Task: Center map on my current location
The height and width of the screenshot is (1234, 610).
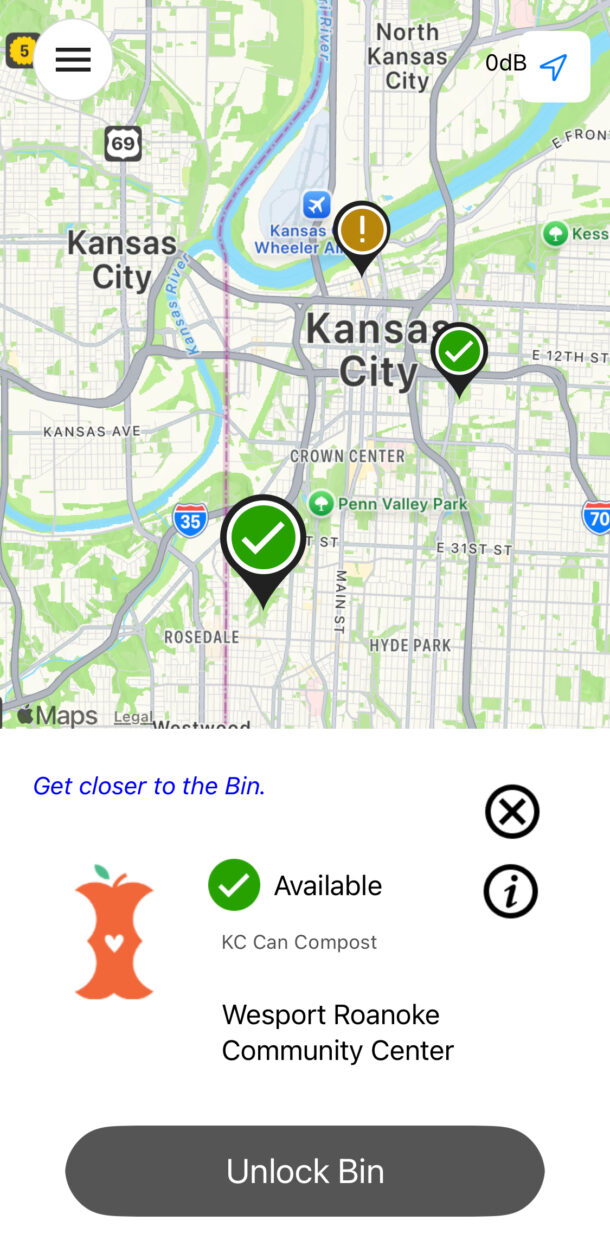Action: click(x=554, y=66)
